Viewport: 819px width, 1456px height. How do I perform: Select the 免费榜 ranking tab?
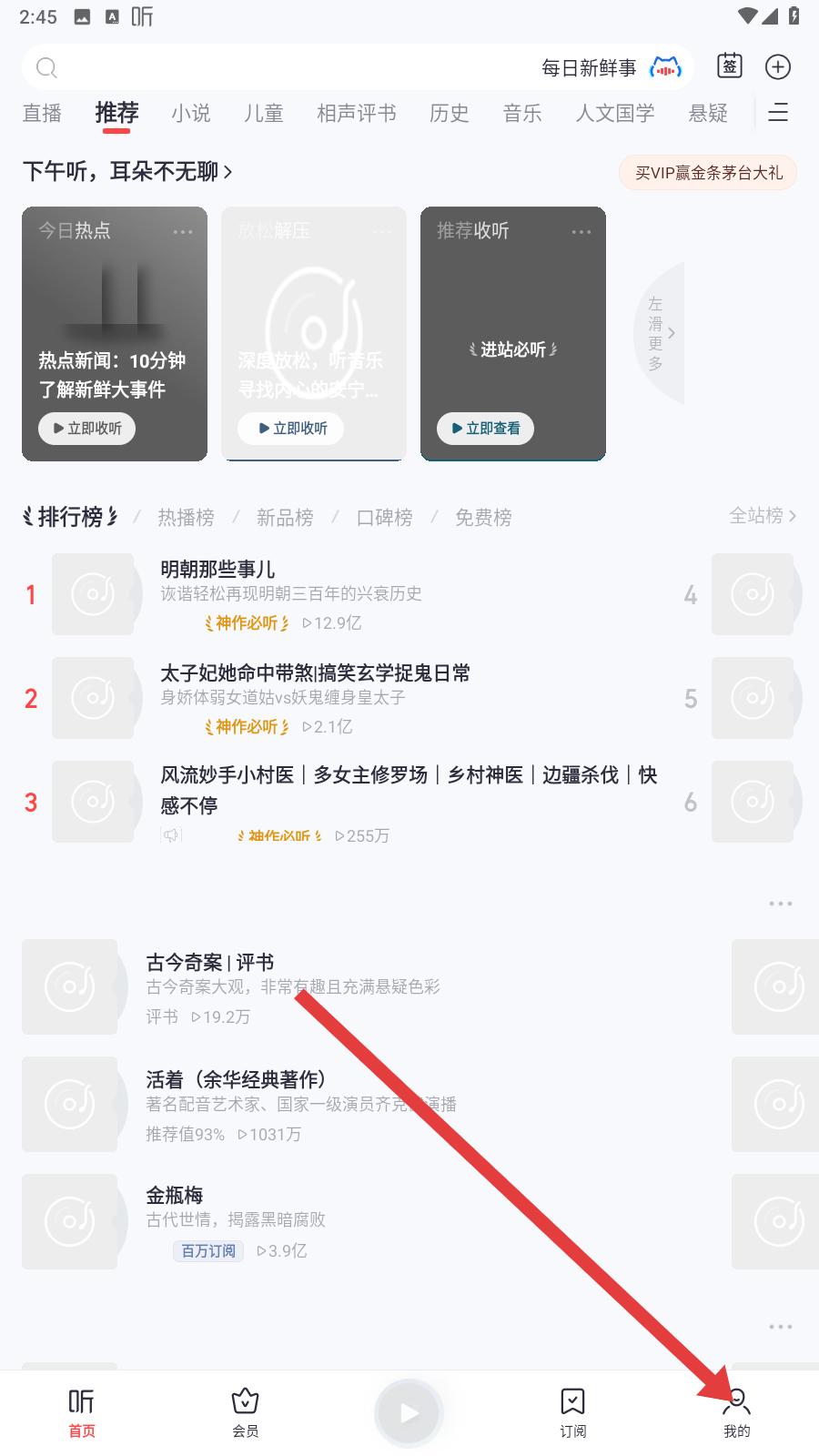[483, 518]
